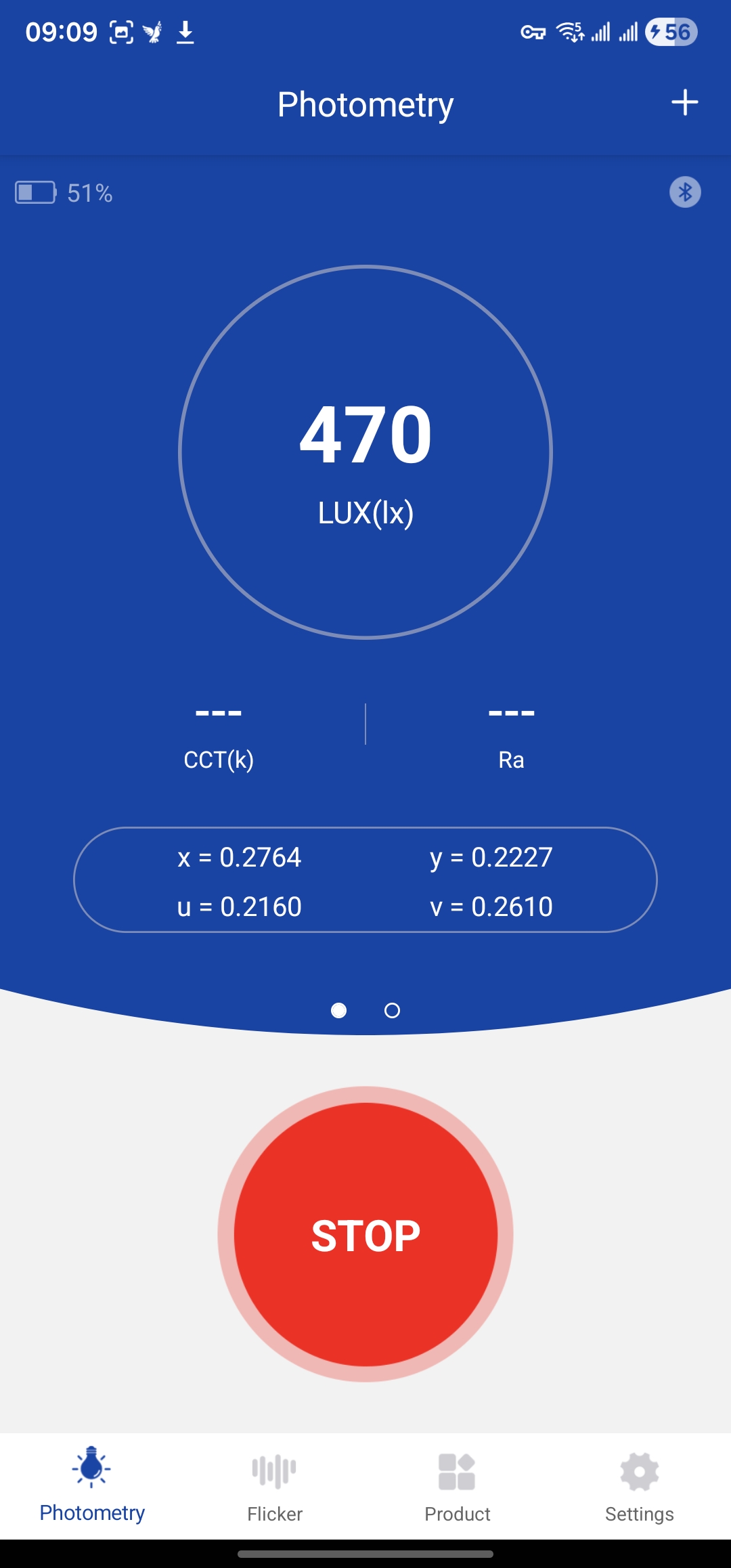Go to the Settings tab
This screenshot has height=1568, width=731.
[639, 1487]
